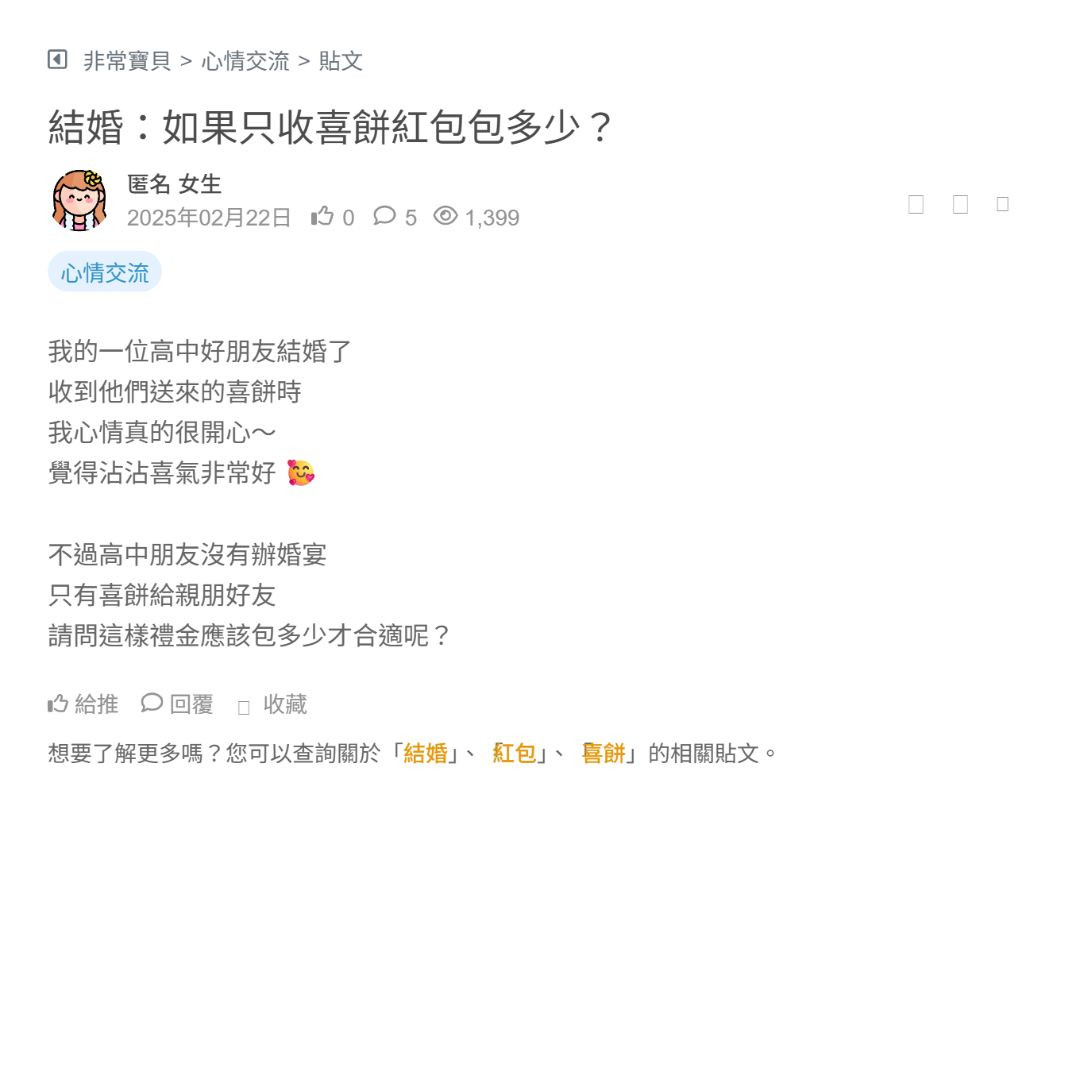Open the 非常寶貝 breadcrumb link

point(127,61)
